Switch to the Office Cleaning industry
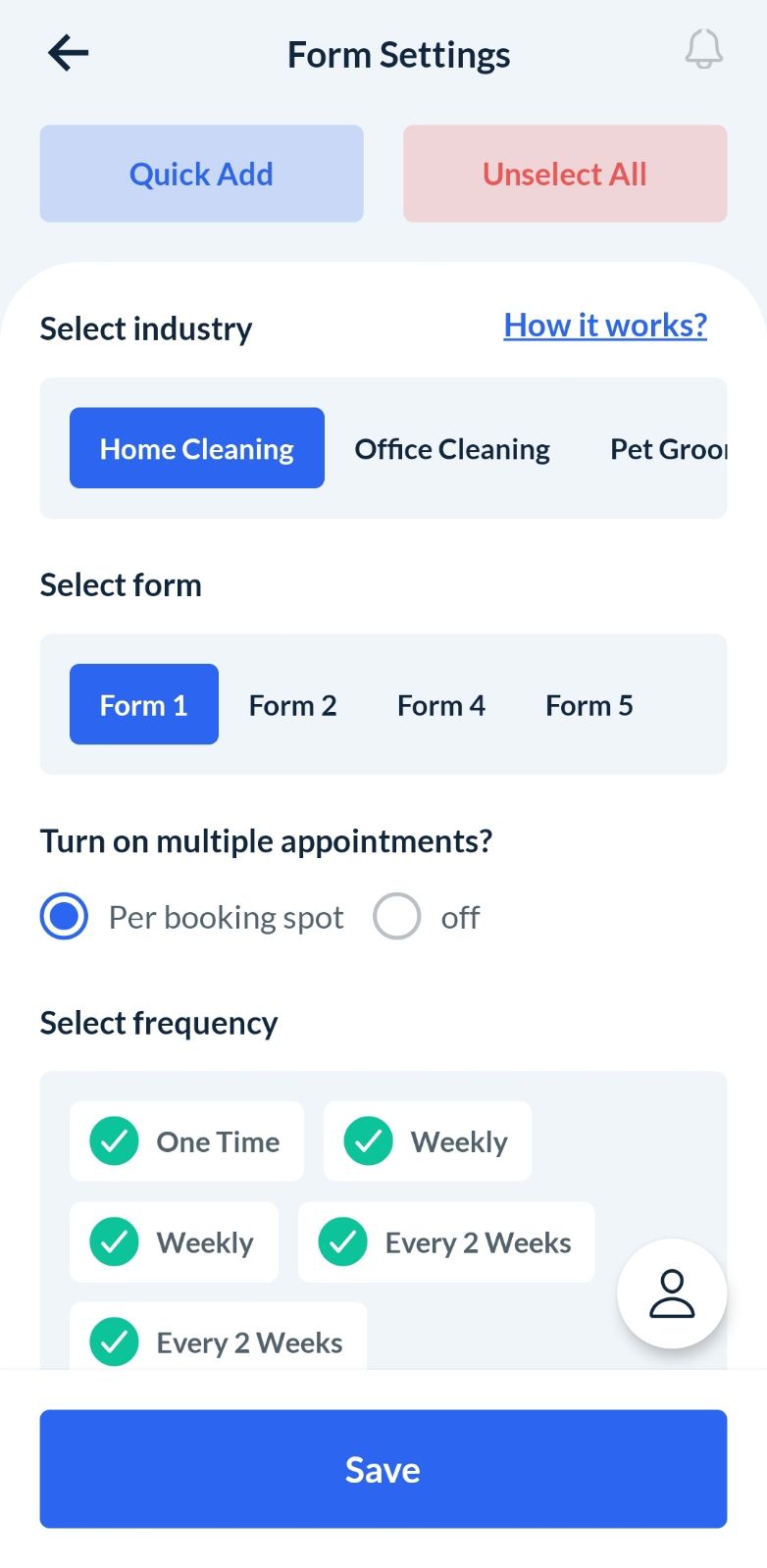767x1568 pixels. pos(452,449)
